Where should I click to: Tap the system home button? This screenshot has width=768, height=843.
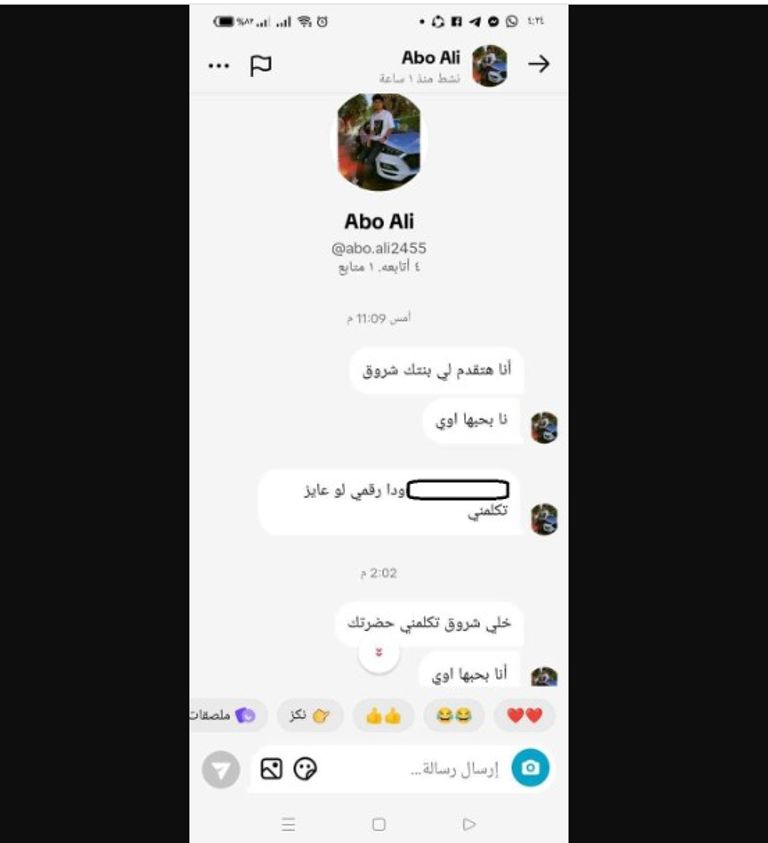(379, 825)
